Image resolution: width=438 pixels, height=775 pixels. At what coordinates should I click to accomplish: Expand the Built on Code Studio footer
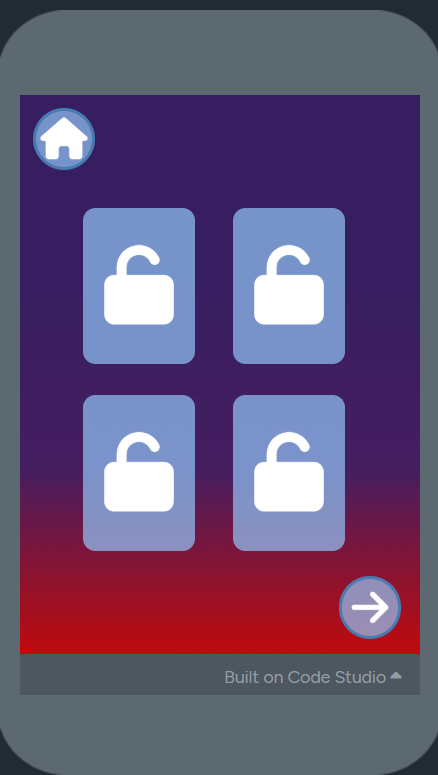(x=313, y=677)
